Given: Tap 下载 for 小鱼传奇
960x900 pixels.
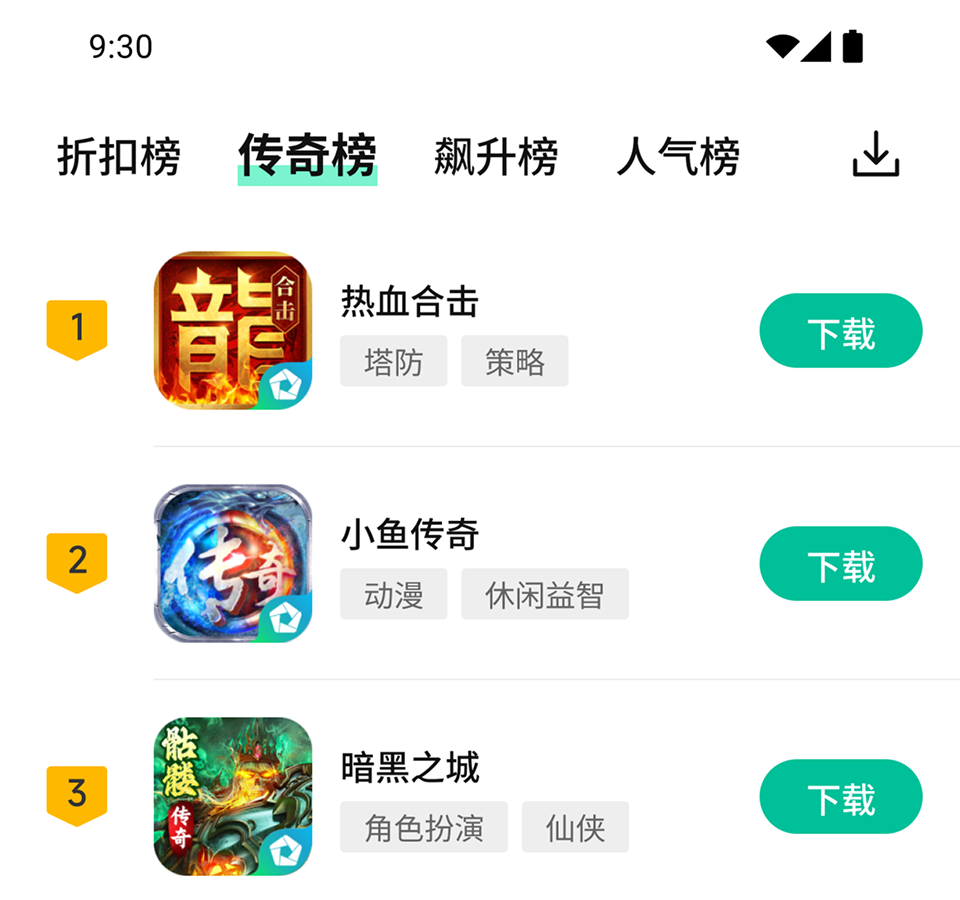Looking at the screenshot, I should 840,564.
